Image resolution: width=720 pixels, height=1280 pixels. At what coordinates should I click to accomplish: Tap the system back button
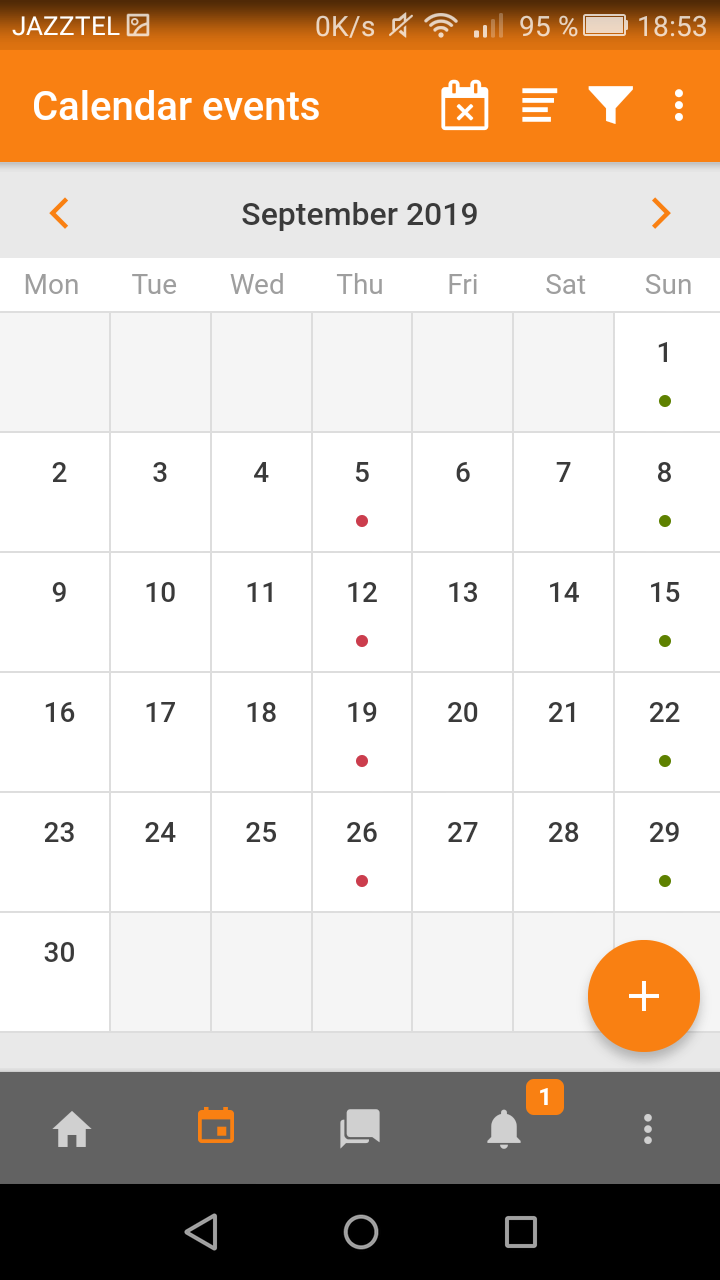click(201, 1232)
